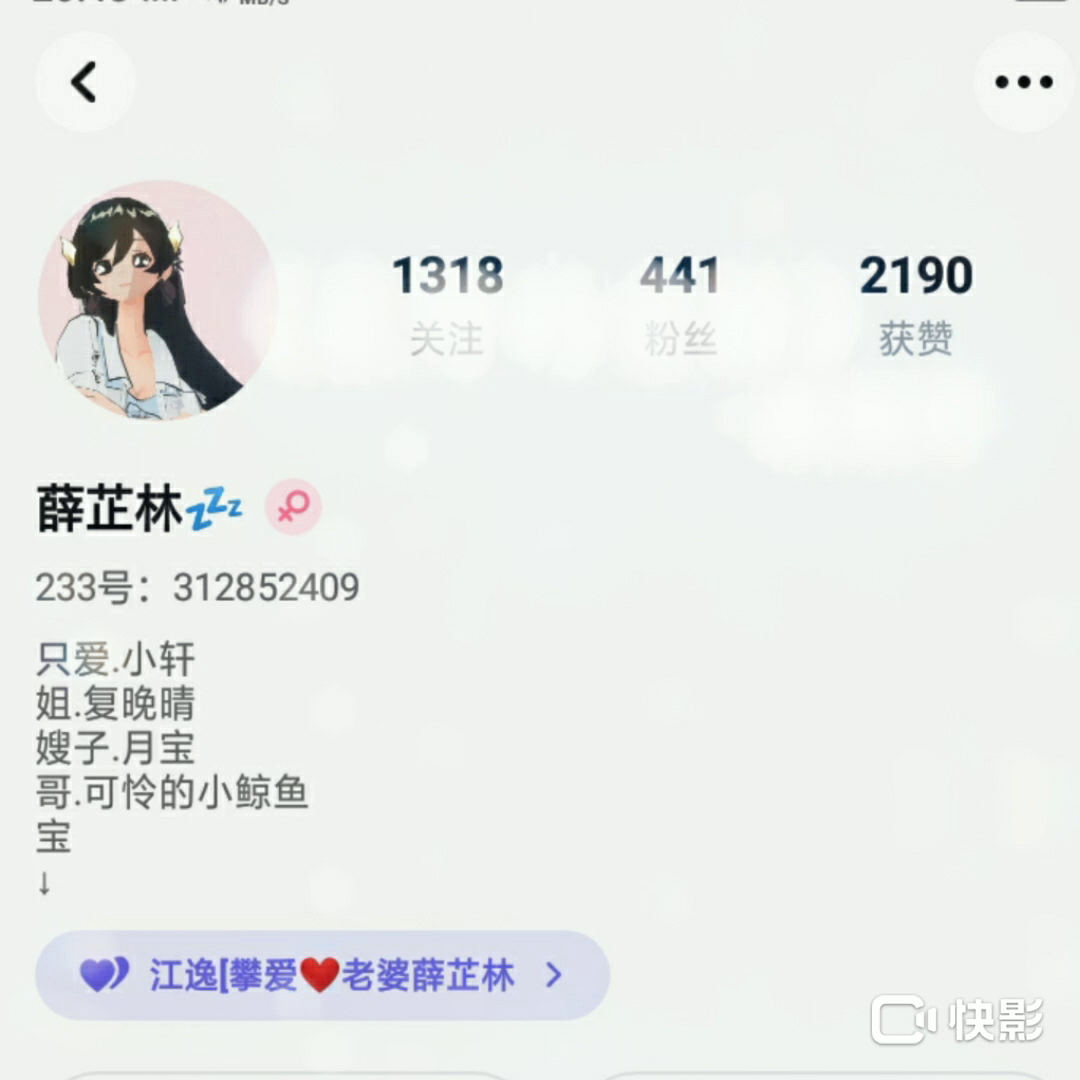View the profile avatar picture
Image resolution: width=1080 pixels, height=1080 pixels.
pyautogui.click(x=157, y=300)
